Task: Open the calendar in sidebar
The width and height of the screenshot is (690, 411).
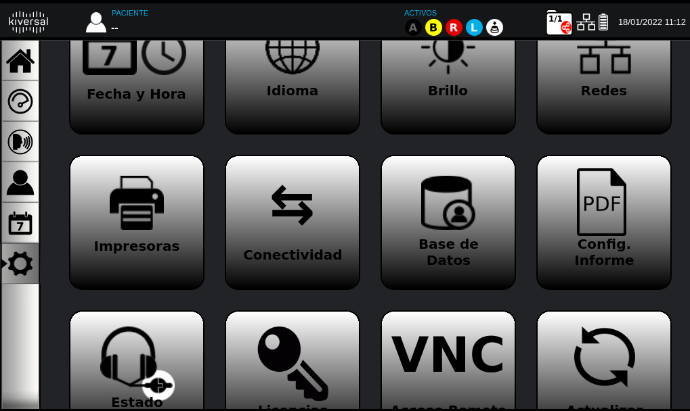Action: pyautogui.click(x=20, y=223)
